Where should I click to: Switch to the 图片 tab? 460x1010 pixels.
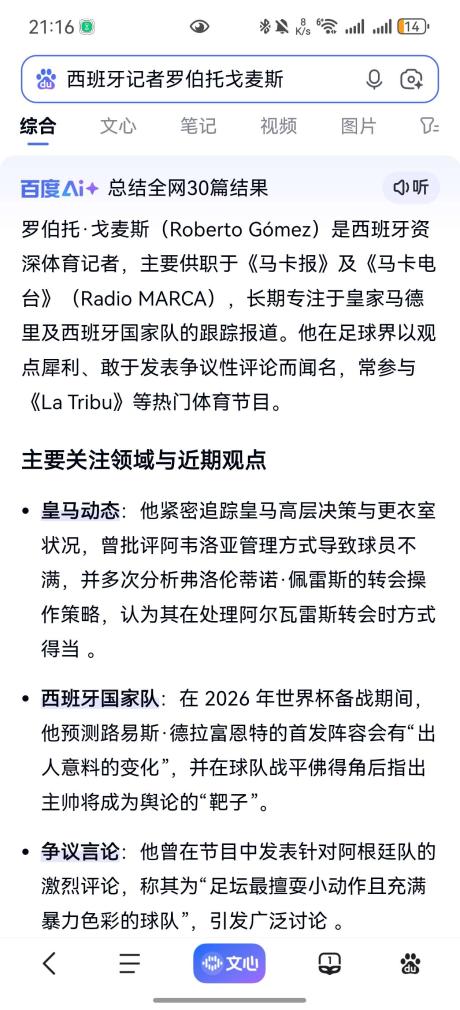pyautogui.click(x=358, y=126)
